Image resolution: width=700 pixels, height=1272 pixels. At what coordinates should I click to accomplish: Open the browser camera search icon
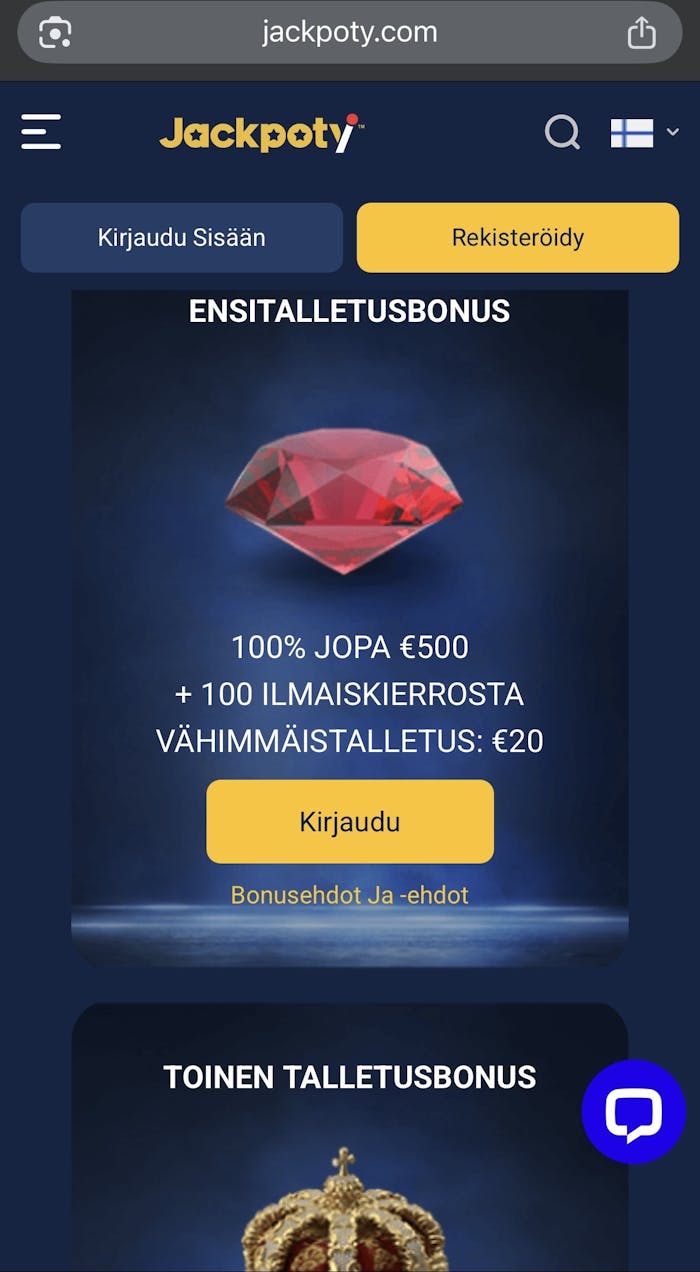[55, 33]
